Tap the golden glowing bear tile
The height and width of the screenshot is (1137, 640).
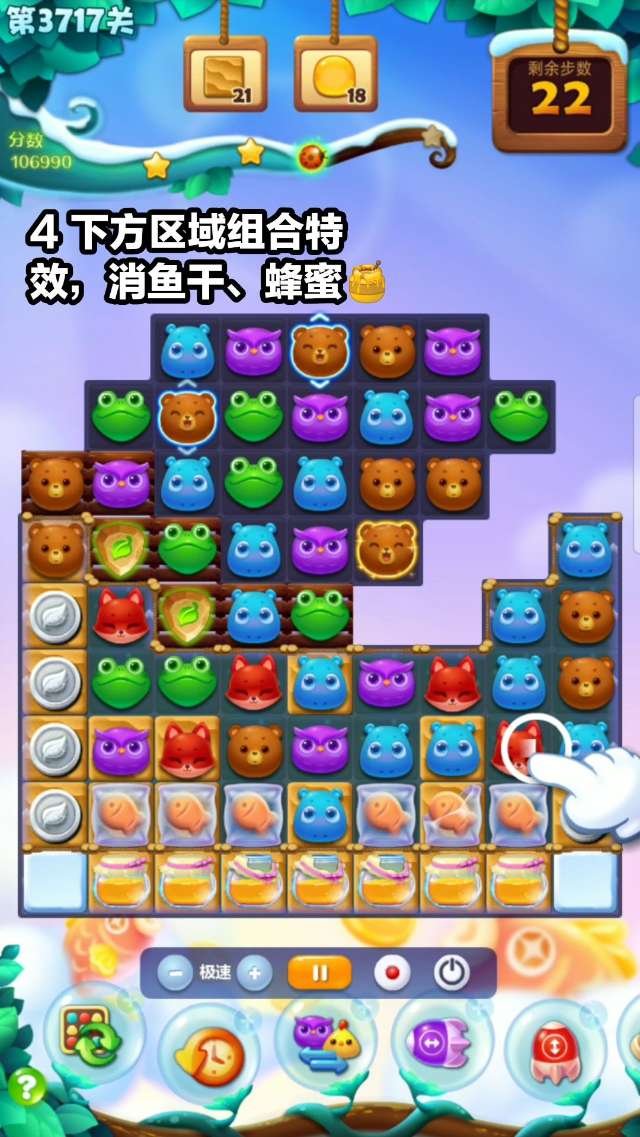point(386,547)
